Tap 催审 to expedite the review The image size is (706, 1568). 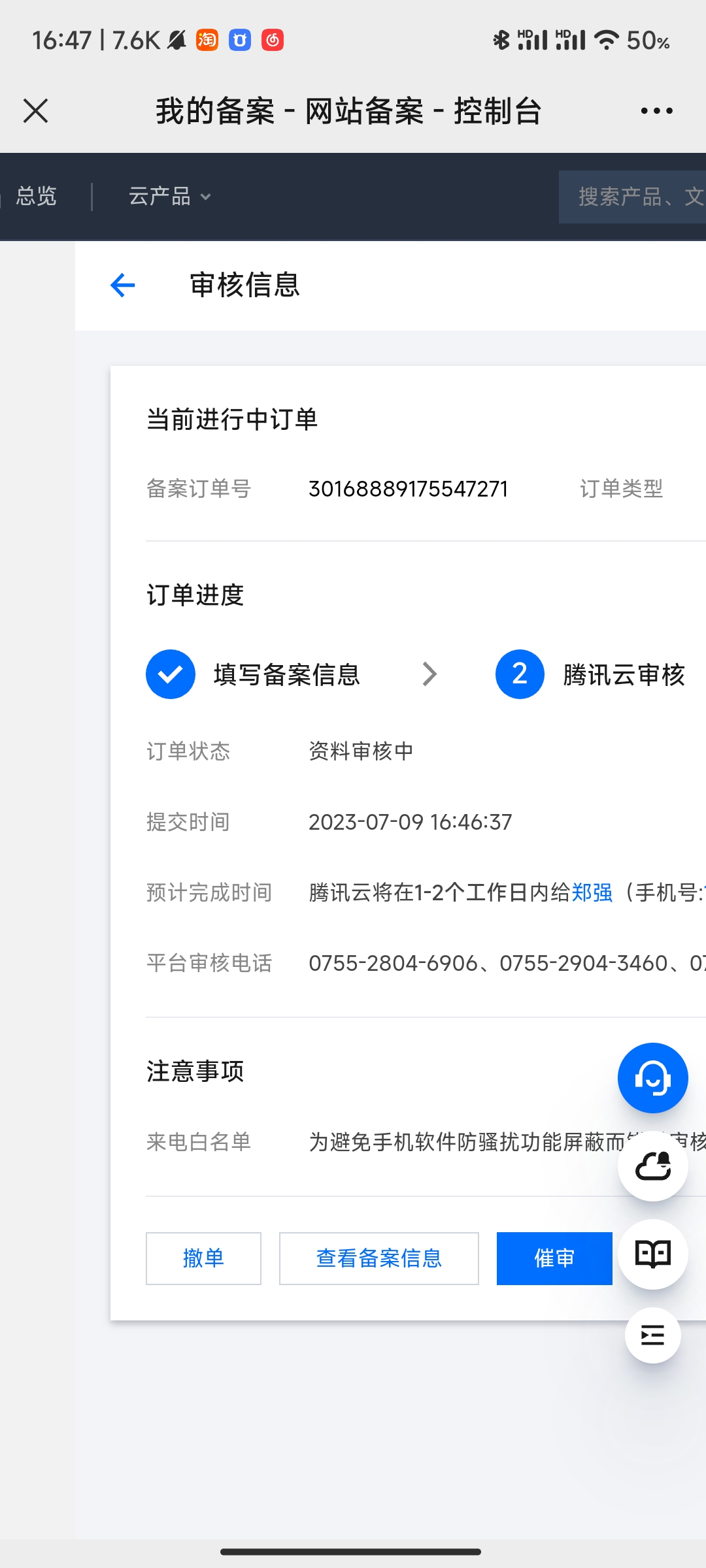(554, 1258)
